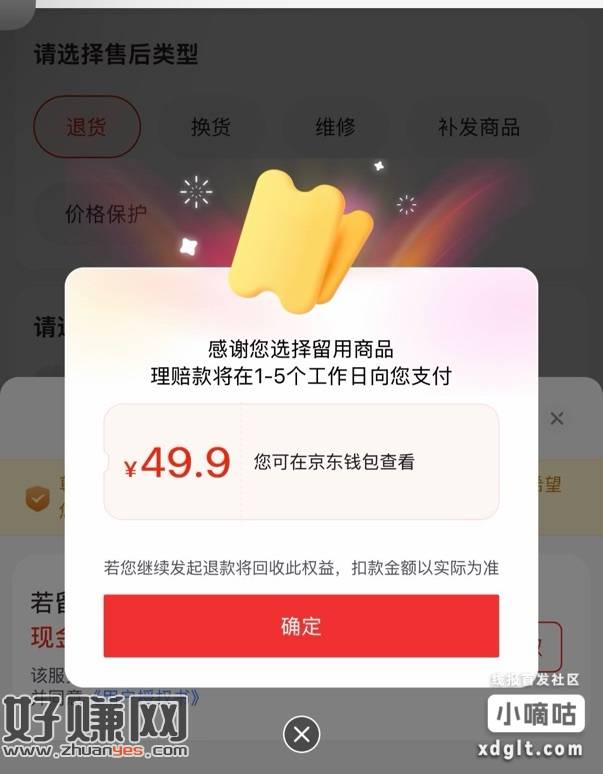Select the 退货 after-sales type
This screenshot has height=774, width=603.
[87, 127]
